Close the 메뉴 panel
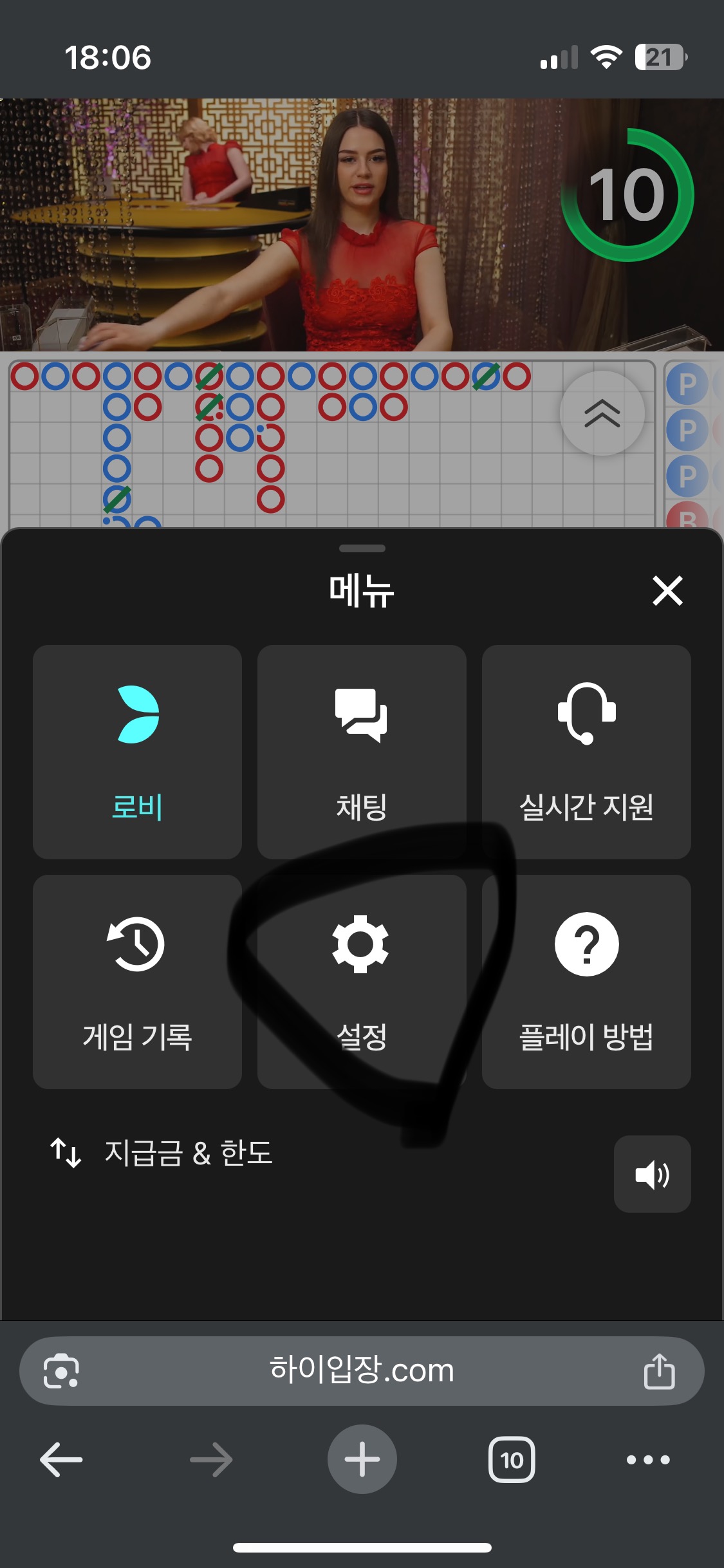 coord(667,591)
